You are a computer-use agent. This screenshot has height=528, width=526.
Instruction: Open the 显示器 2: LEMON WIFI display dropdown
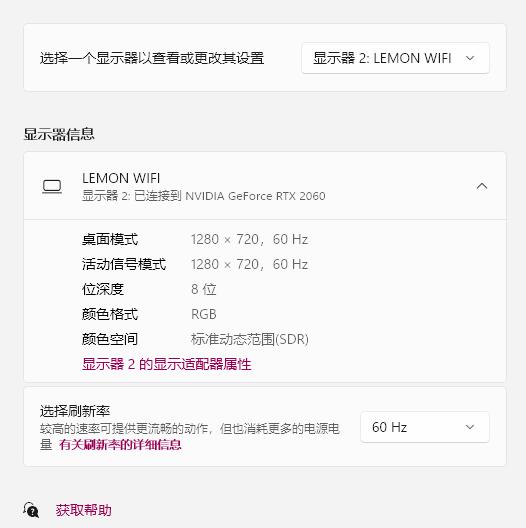click(x=395, y=58)
